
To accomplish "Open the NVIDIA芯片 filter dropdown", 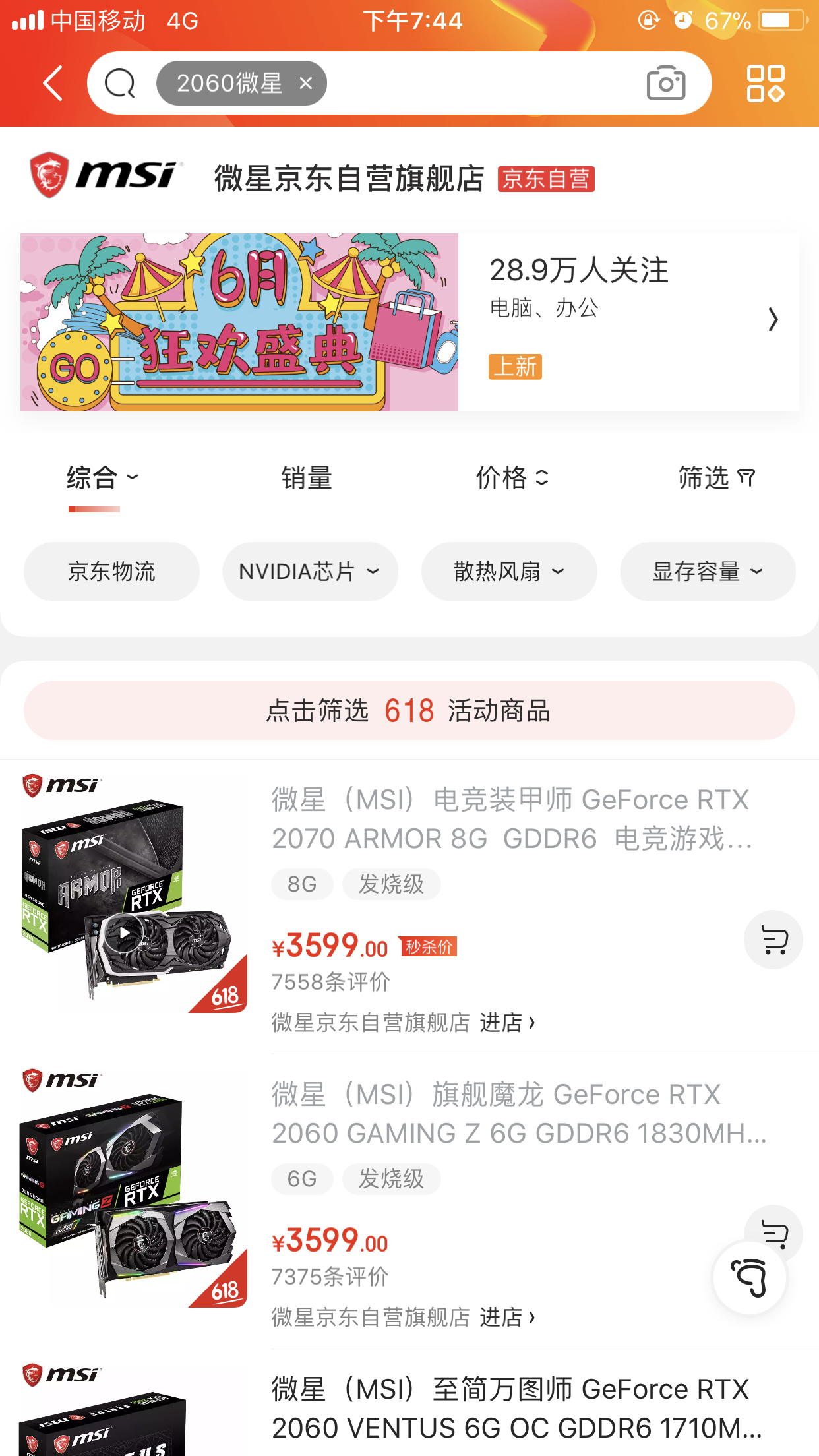I will pos(311,572).
